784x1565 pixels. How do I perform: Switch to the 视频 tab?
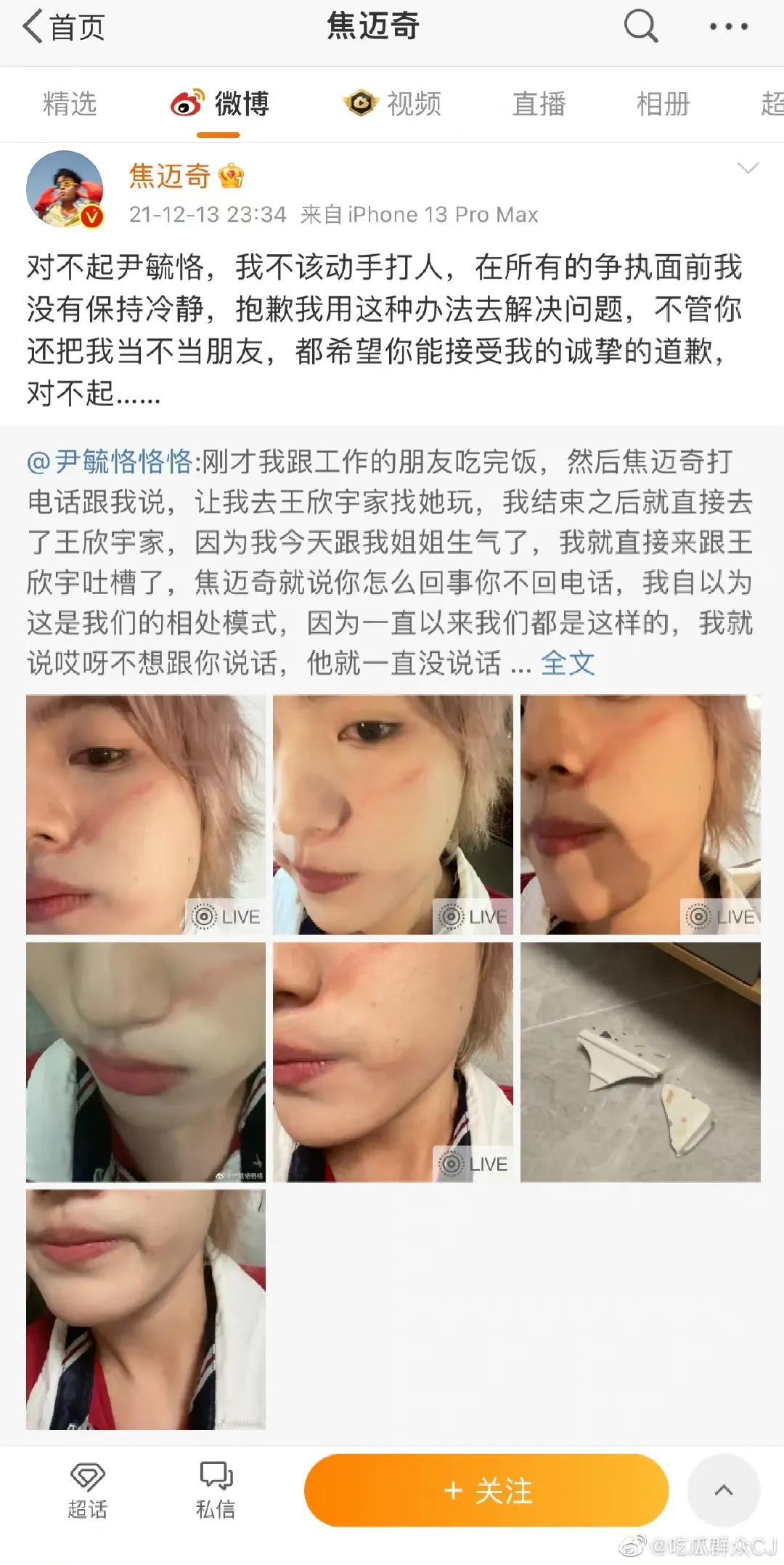(393, 104)
